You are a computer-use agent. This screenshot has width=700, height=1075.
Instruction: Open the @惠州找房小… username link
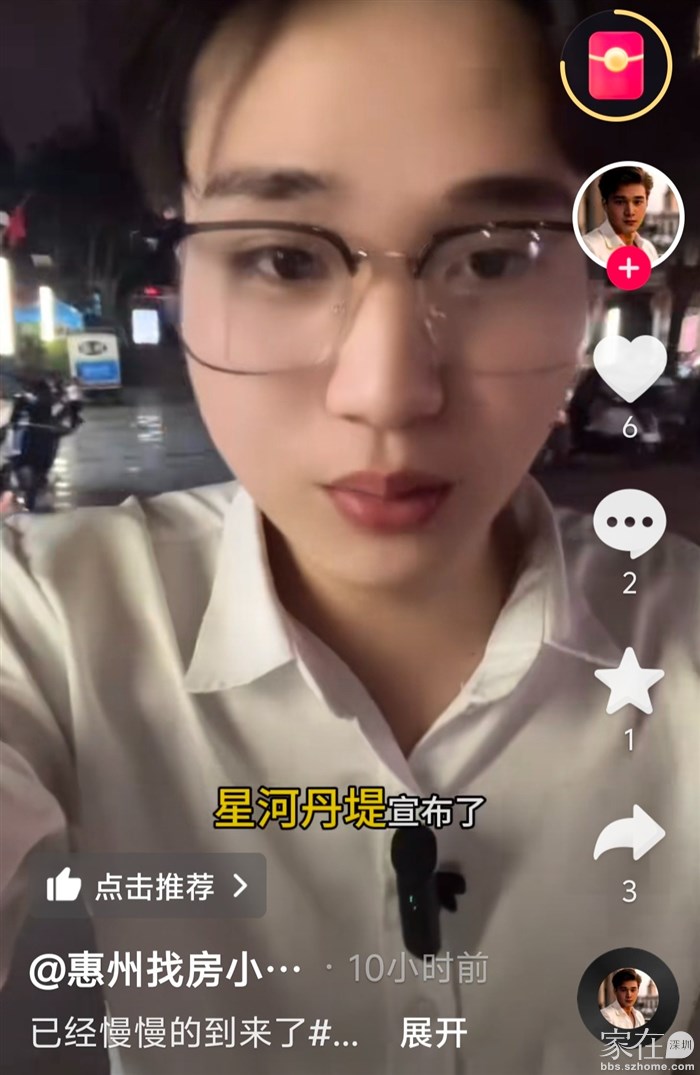click(165, 970)
